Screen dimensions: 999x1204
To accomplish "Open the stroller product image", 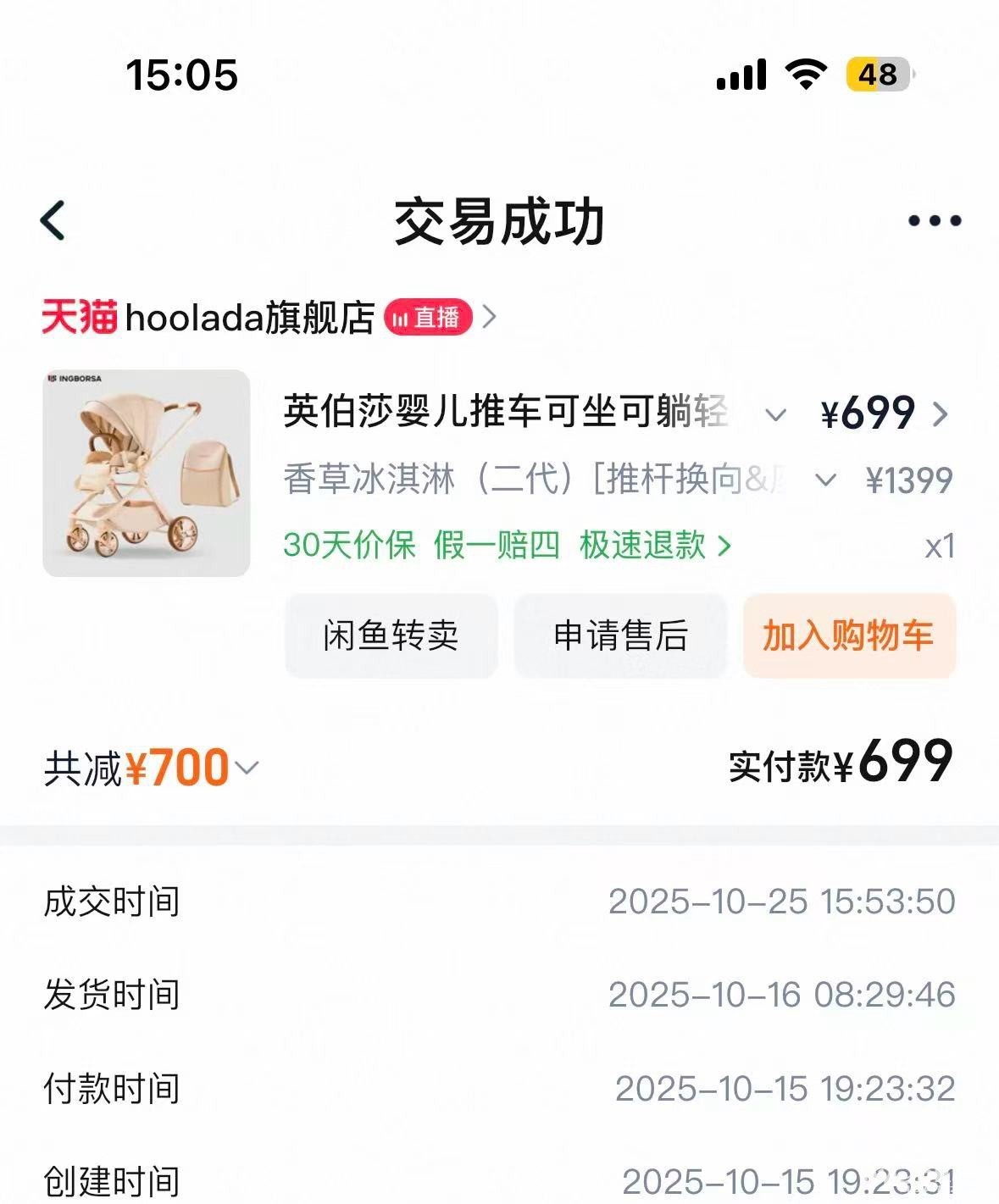I will click(147, 473).
